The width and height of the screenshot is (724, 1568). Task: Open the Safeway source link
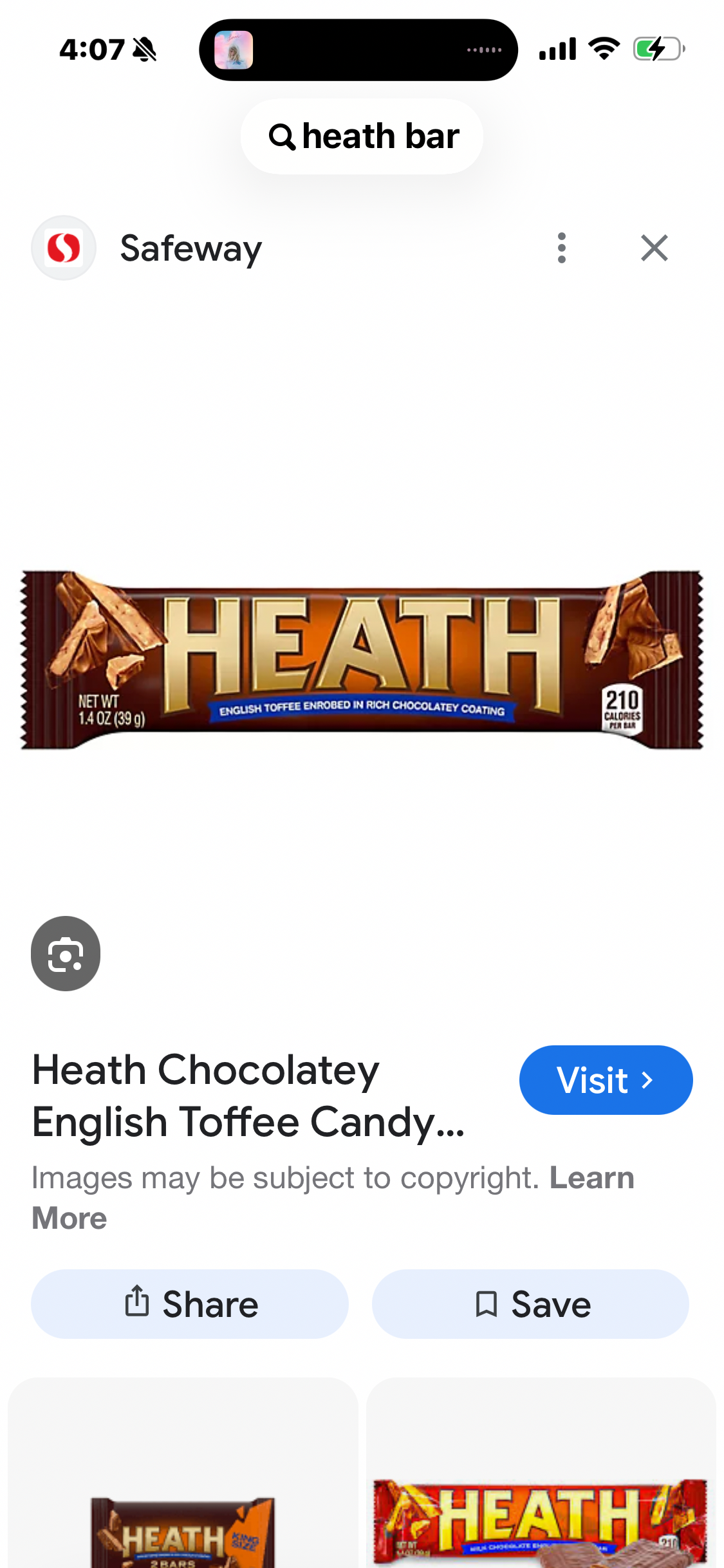click(x=190, y=248)
